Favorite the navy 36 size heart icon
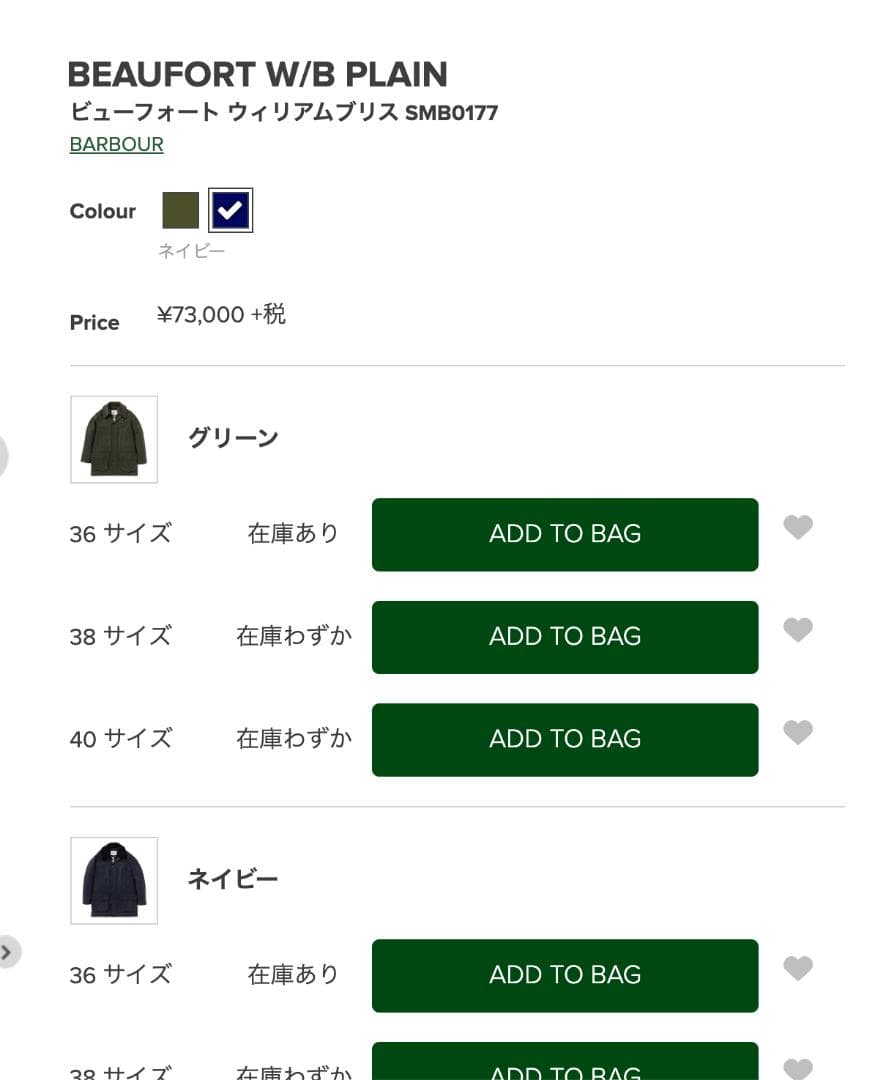This screenshot has height=1080, width=886. (x=798, y=968)
